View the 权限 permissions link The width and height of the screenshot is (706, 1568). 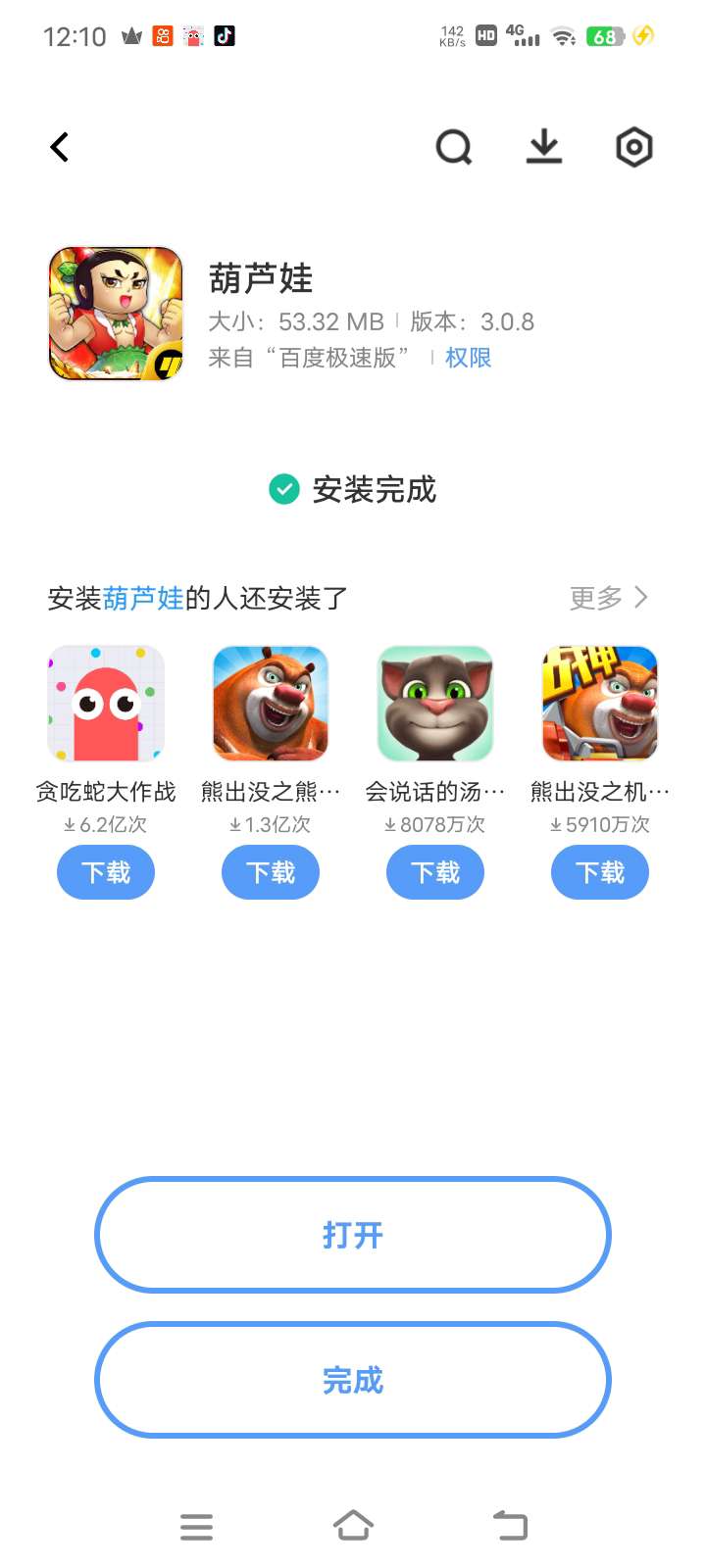[468, 358]
